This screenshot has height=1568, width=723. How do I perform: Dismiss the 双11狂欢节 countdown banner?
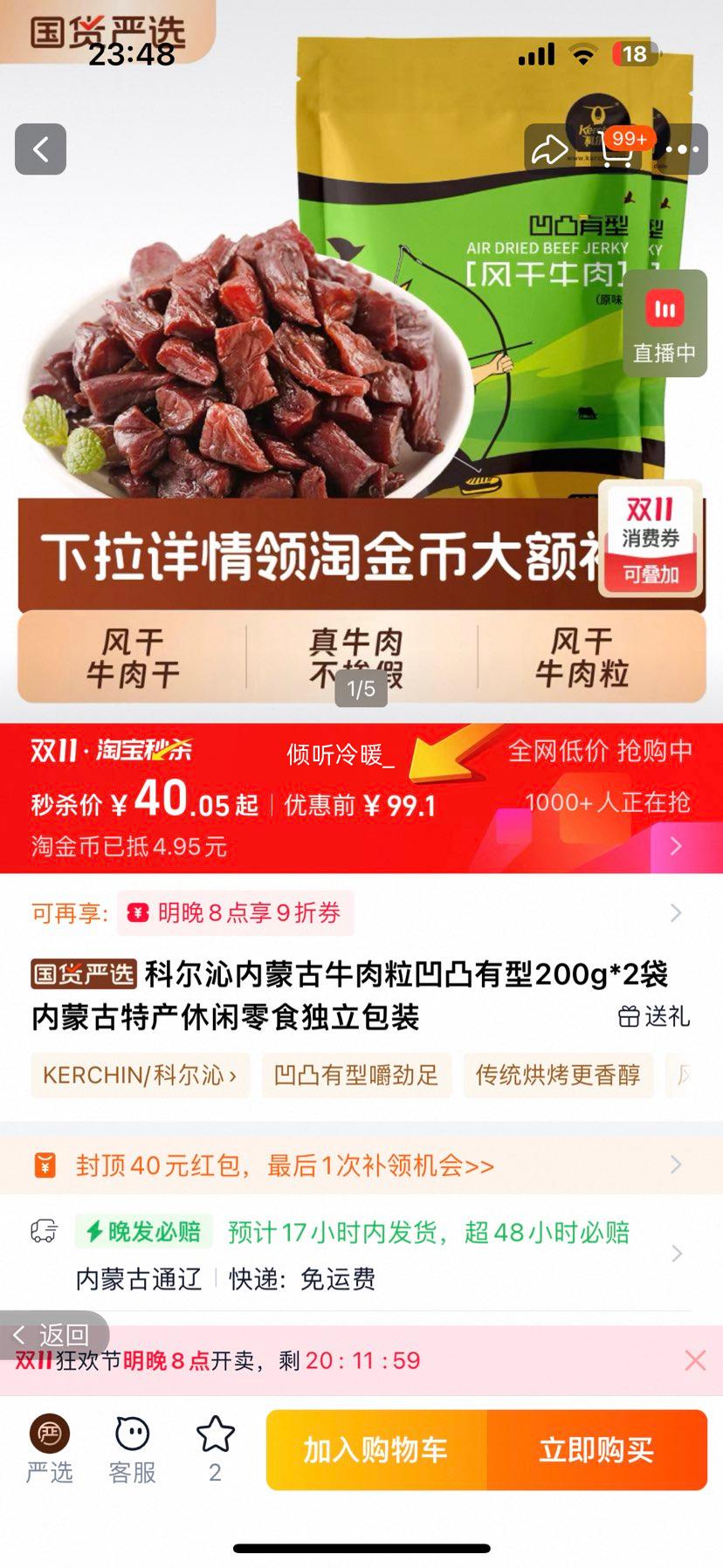tap(695, 1360)
